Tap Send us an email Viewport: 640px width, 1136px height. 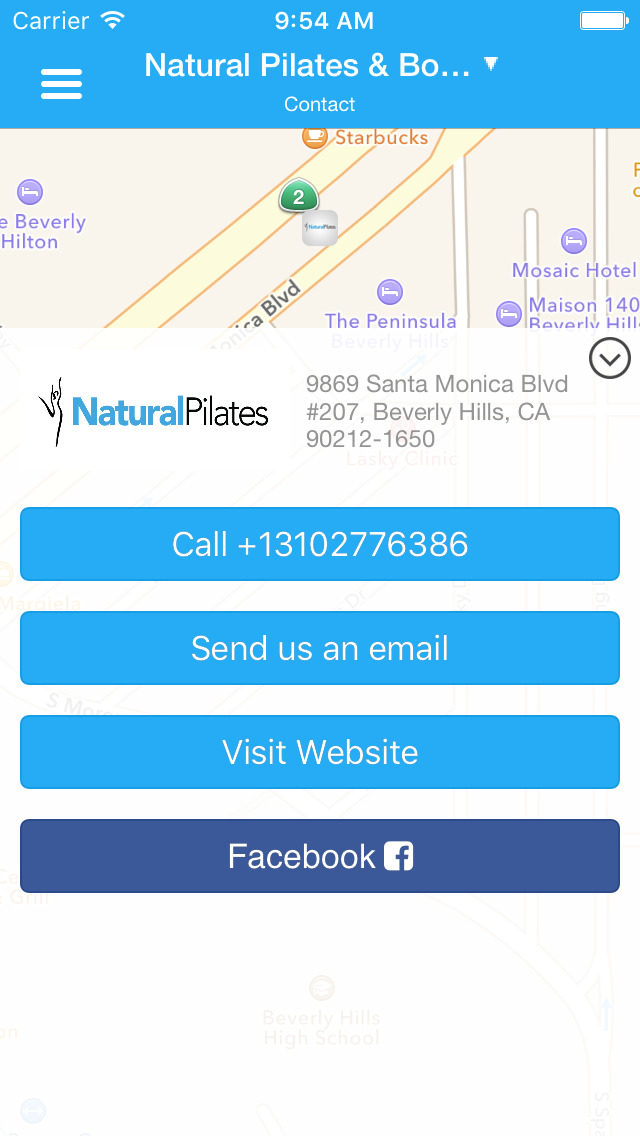(x=320, y=648)
